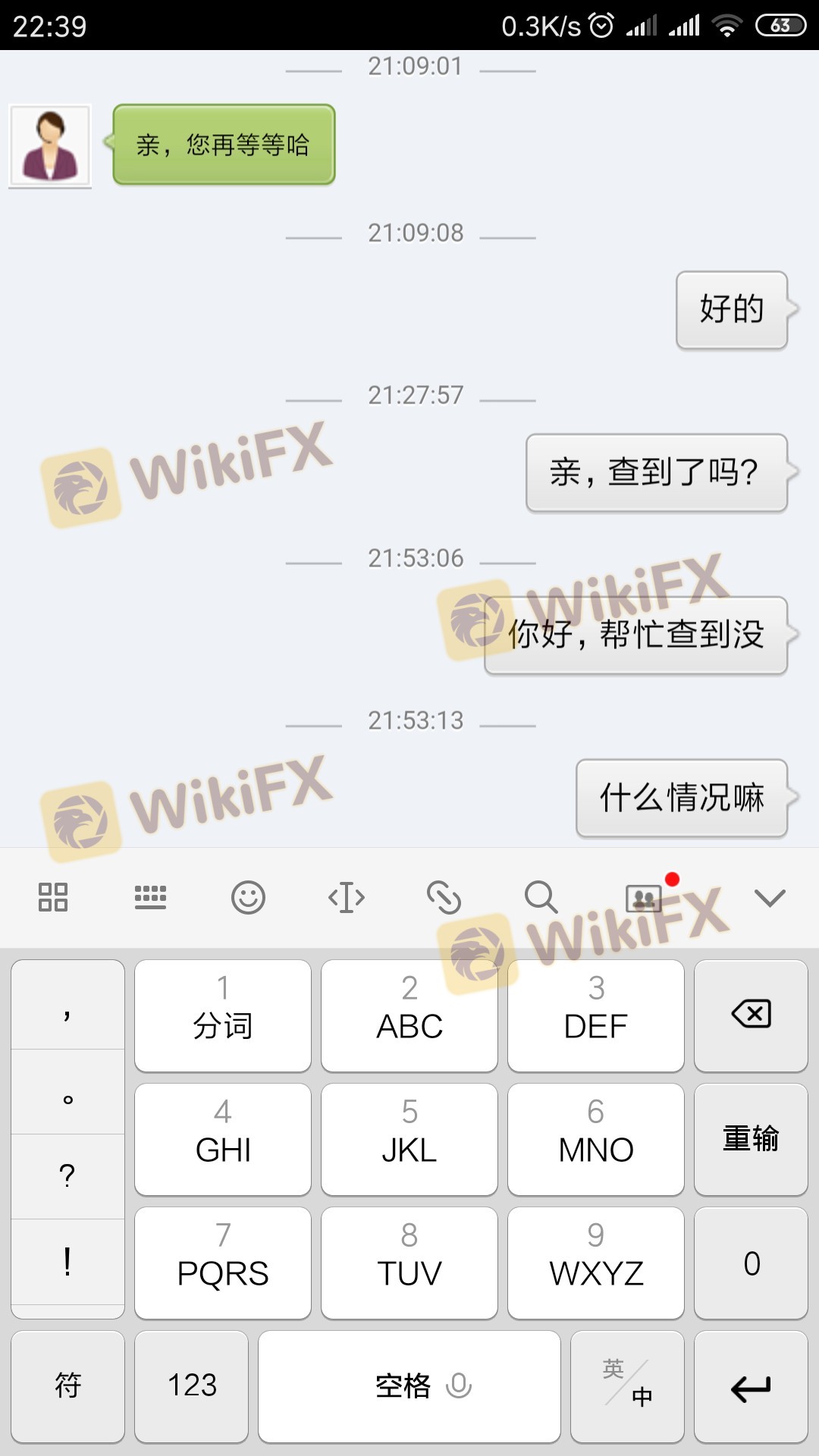
Task: Tap the 9 WXYZ key
Action: pyautogui.click(x=596, y=1263)
